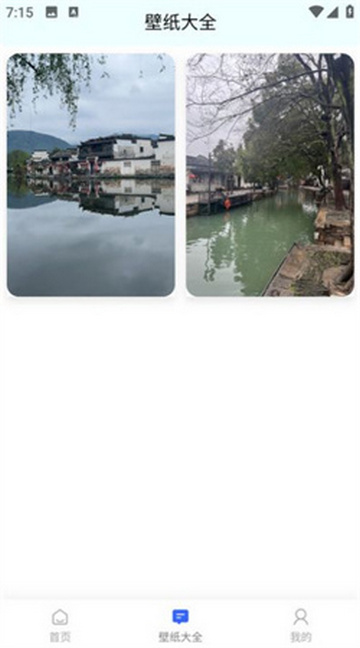Go to the 我的 tab
This screenshot has width=360, height=648.
tap(300, 625)
